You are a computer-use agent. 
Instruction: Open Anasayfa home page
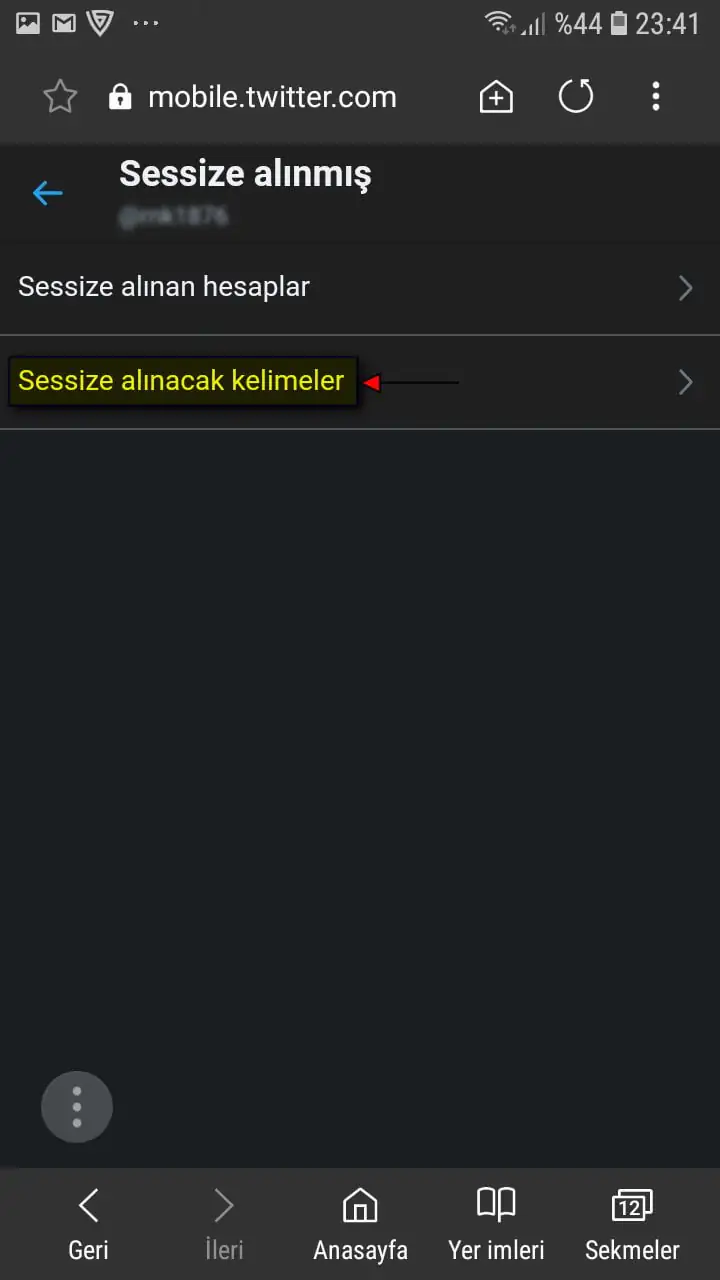360,1224
